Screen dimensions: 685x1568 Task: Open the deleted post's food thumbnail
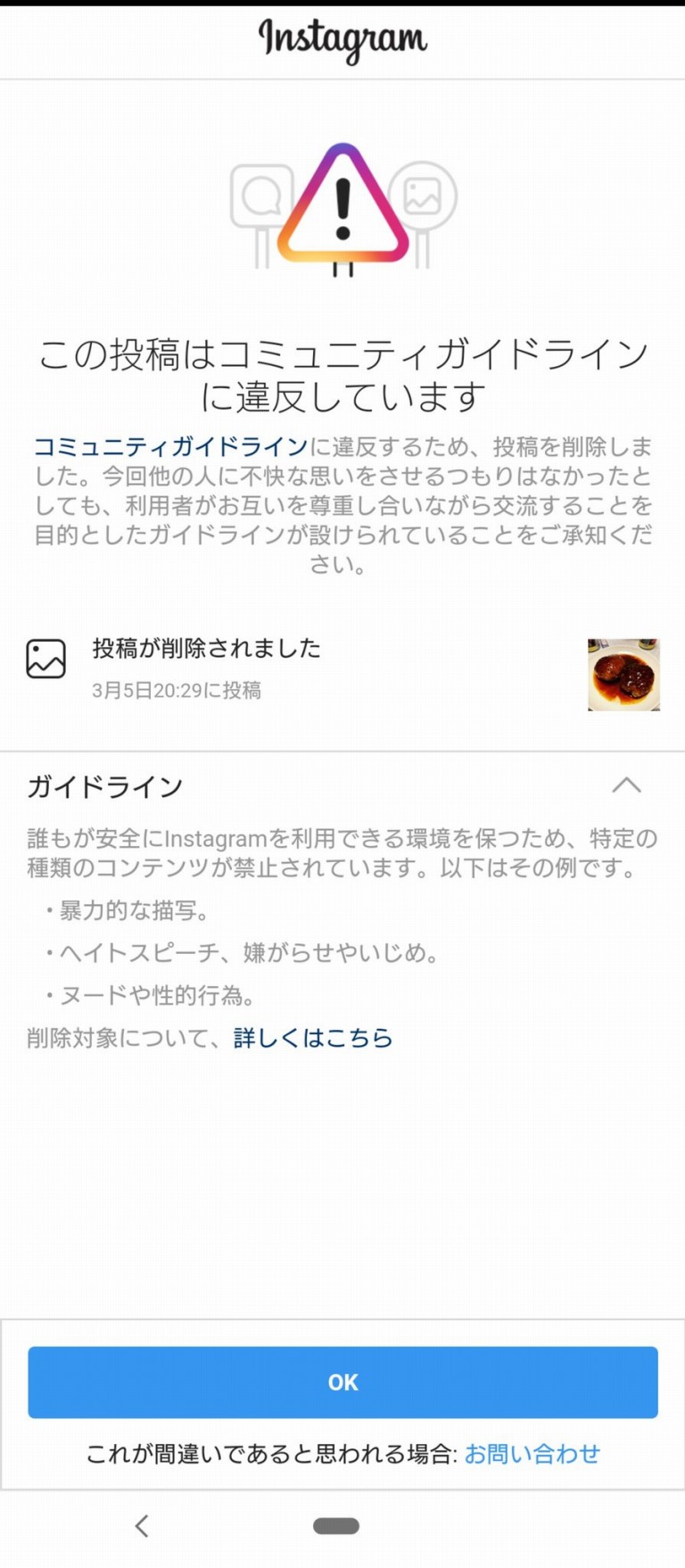tap(623, 675)
